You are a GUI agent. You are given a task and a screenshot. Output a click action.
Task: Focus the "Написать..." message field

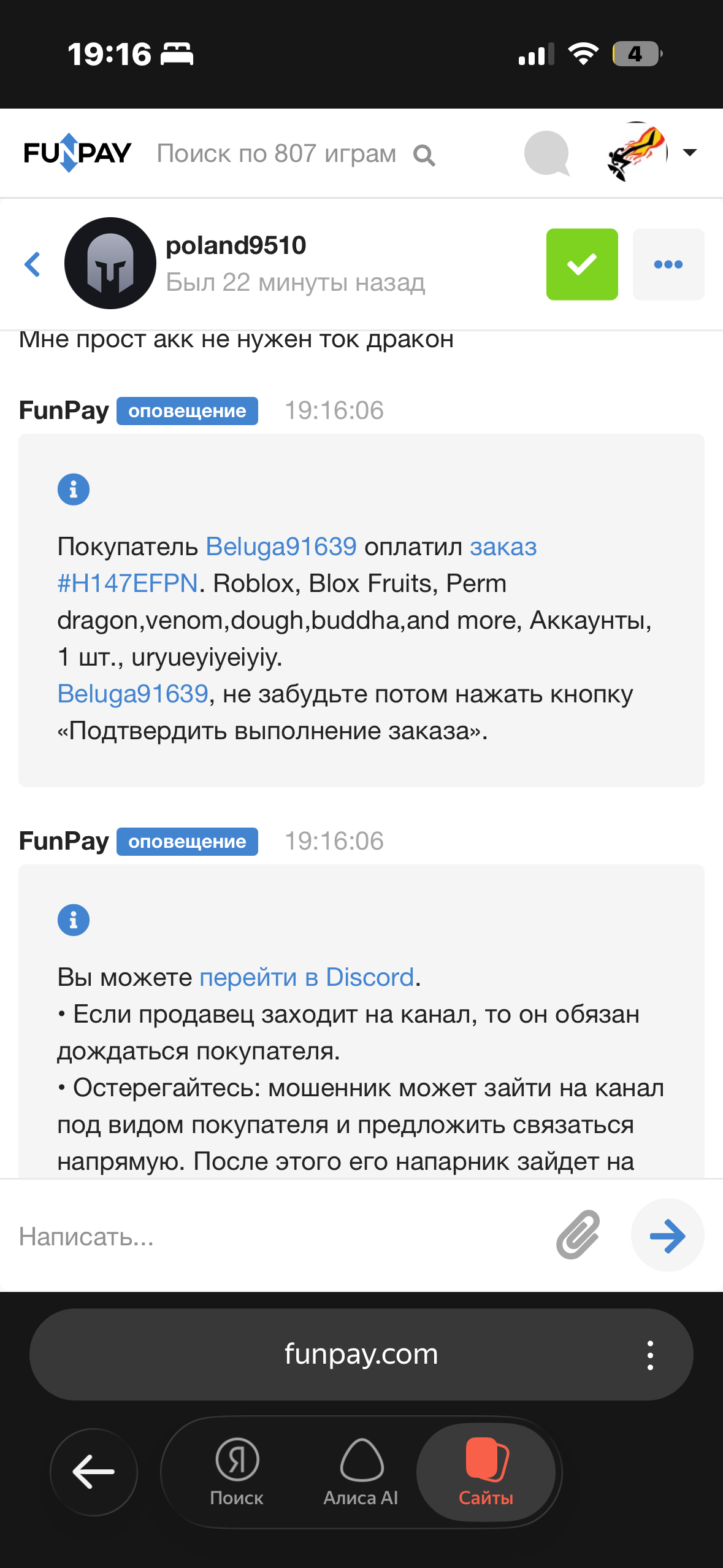(276, 1236)
